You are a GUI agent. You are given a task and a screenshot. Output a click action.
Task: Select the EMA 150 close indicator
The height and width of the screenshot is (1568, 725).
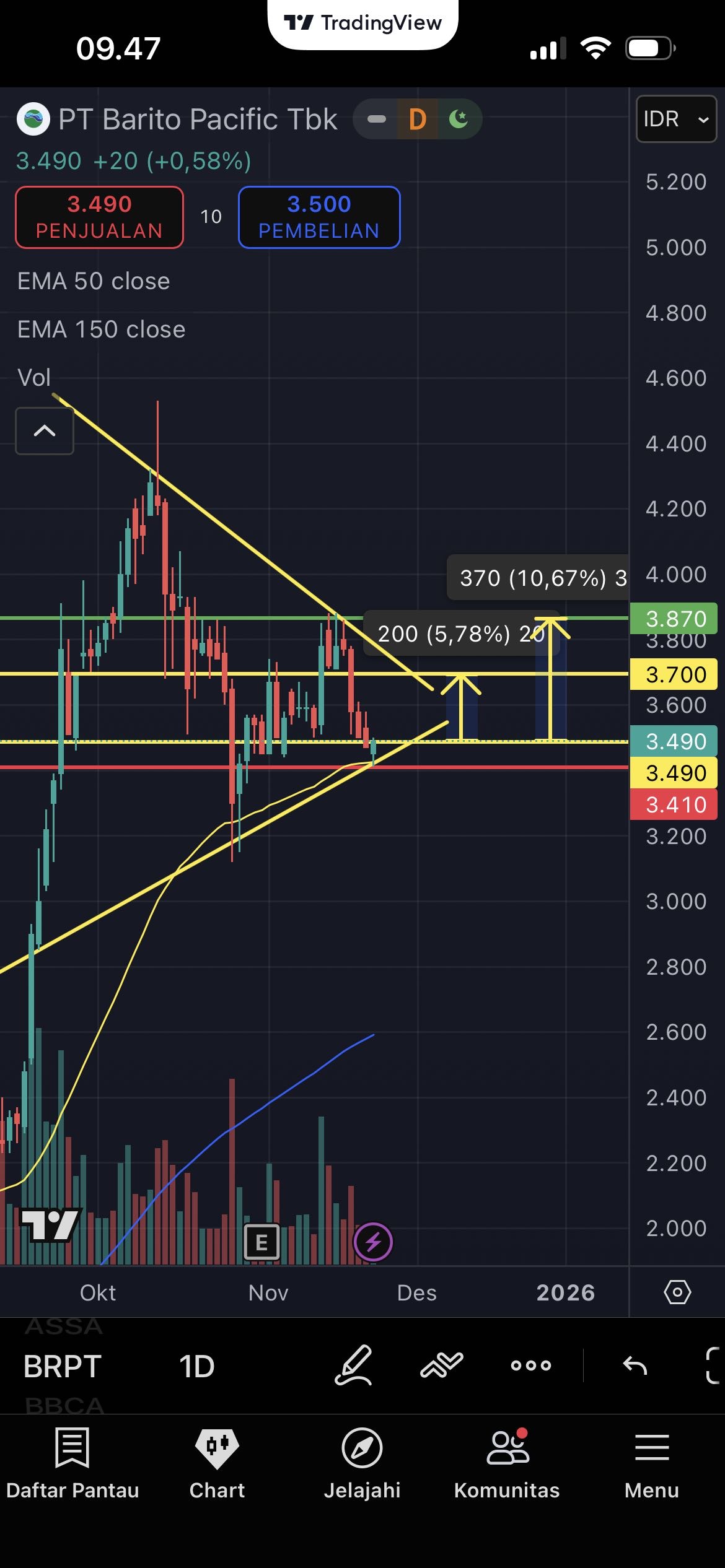[101, 329]
